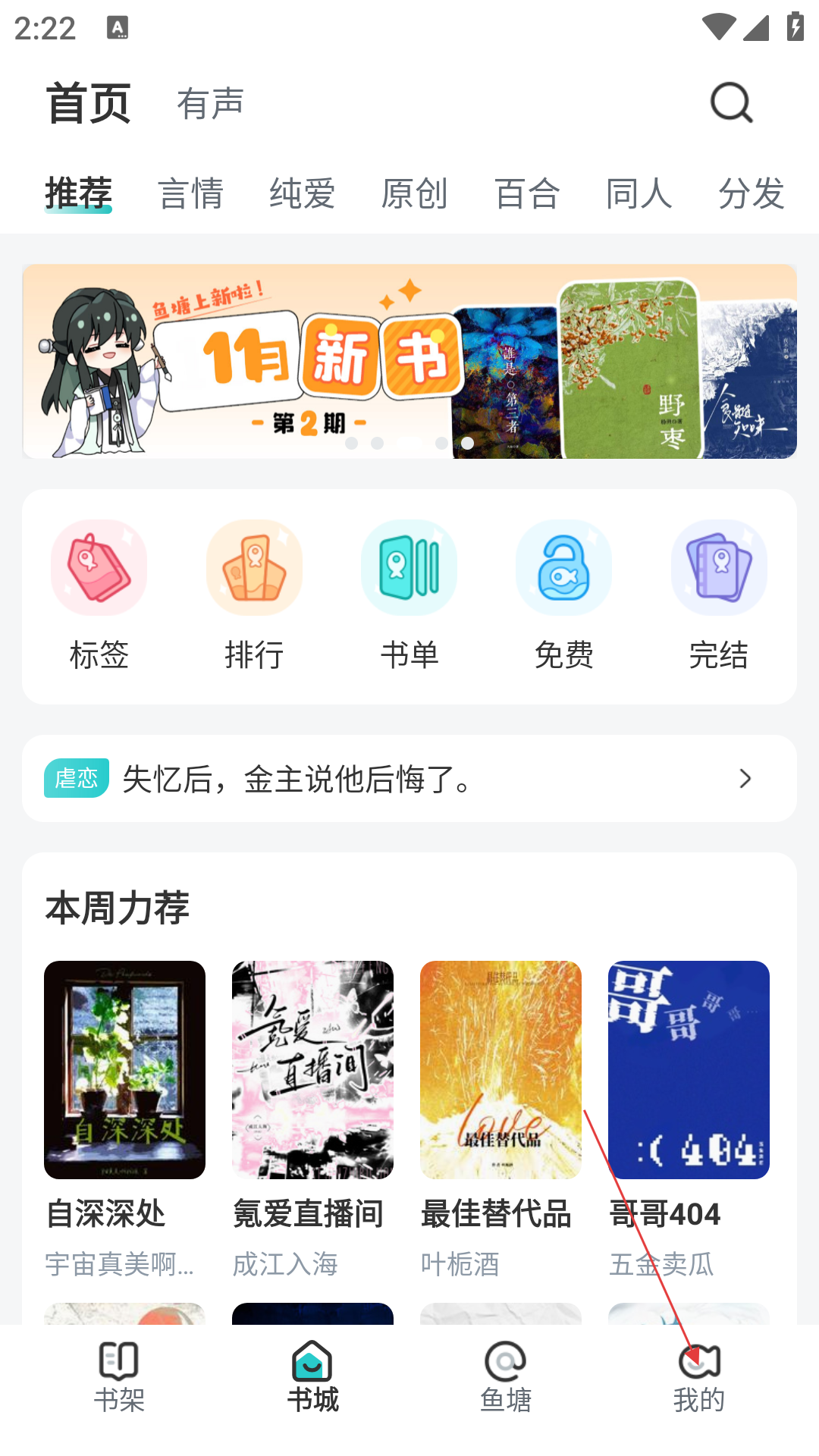Image resolution: width=819 pixels, height=1456 pixels.
Task: Open the 11月新书 banner
Action: (409, 362)
